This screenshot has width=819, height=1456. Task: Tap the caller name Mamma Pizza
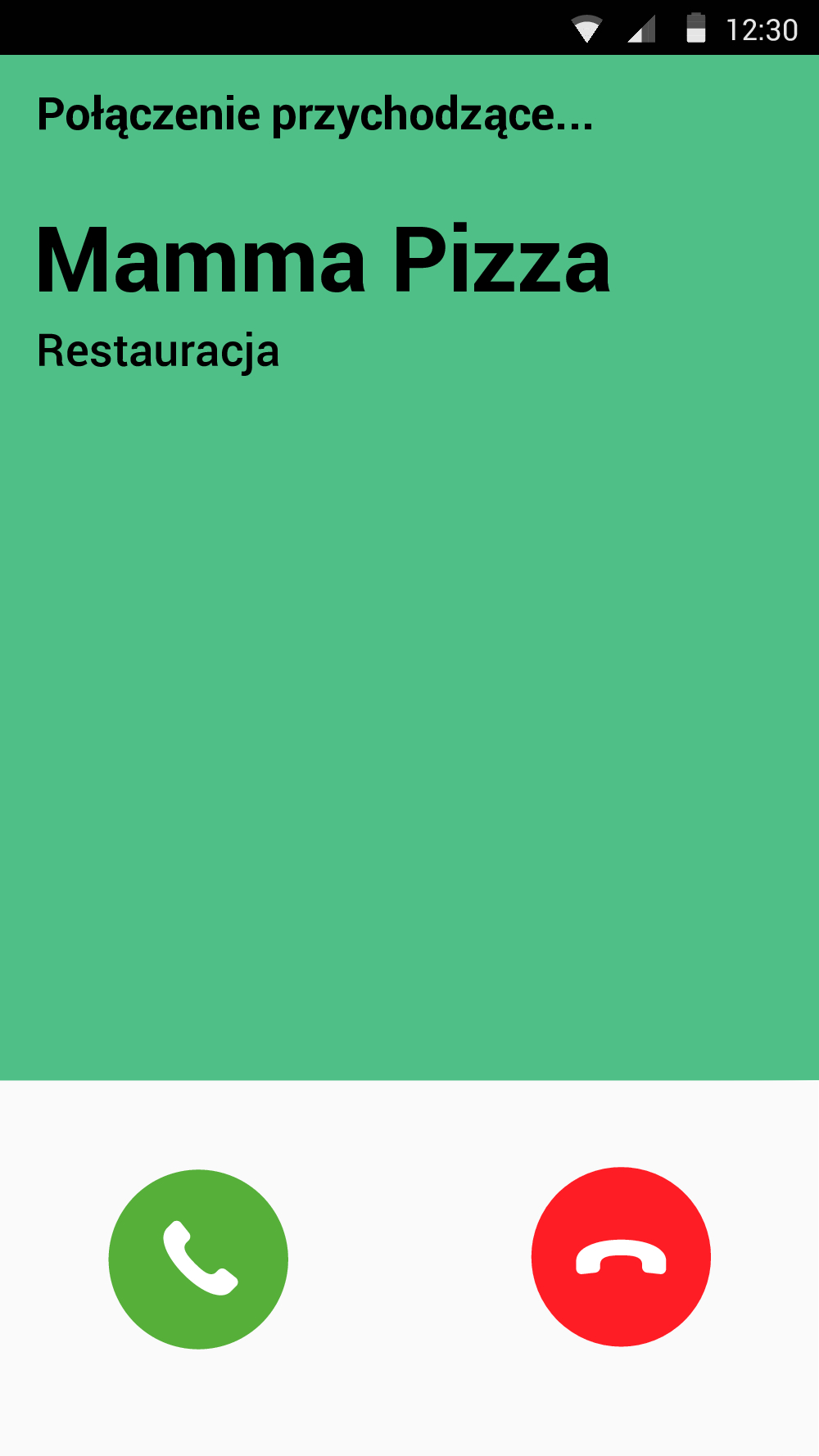(324, 260)
